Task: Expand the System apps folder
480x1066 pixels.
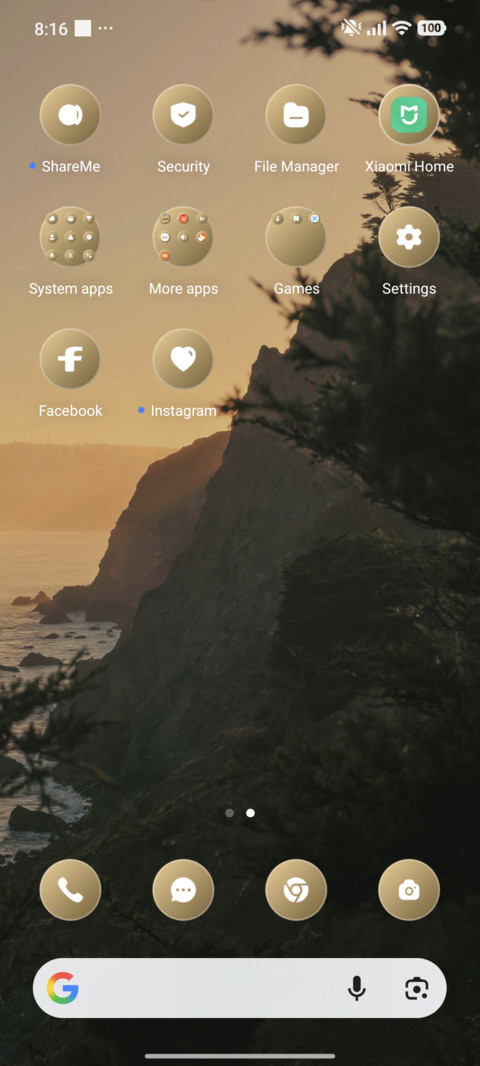Action: tap(70, 237)
